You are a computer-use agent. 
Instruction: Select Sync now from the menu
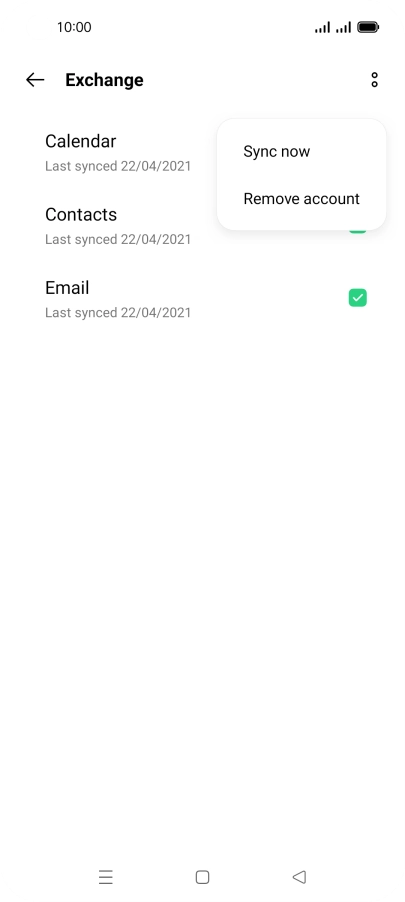point(301,151)
